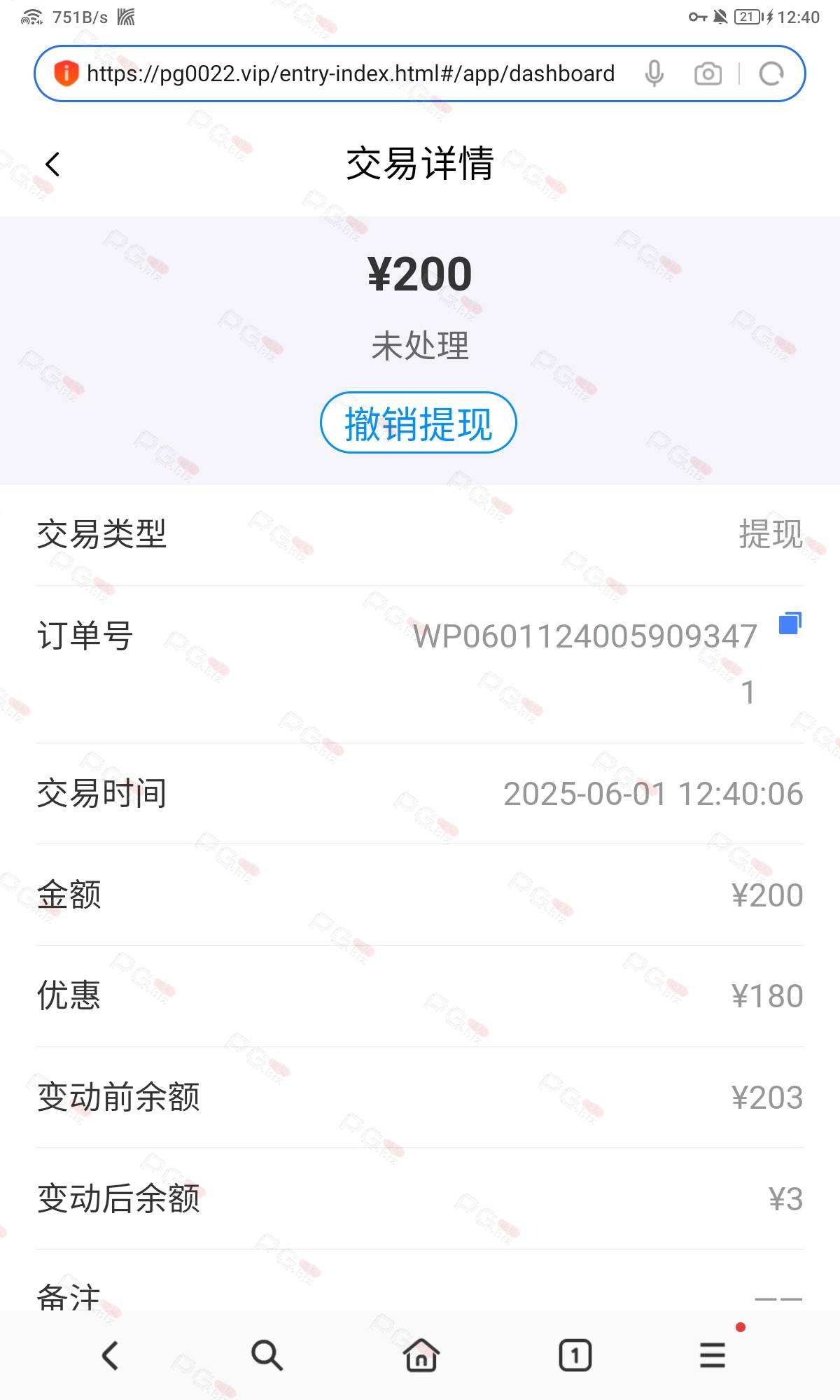Open the search in the browser toolbar

267,1356
